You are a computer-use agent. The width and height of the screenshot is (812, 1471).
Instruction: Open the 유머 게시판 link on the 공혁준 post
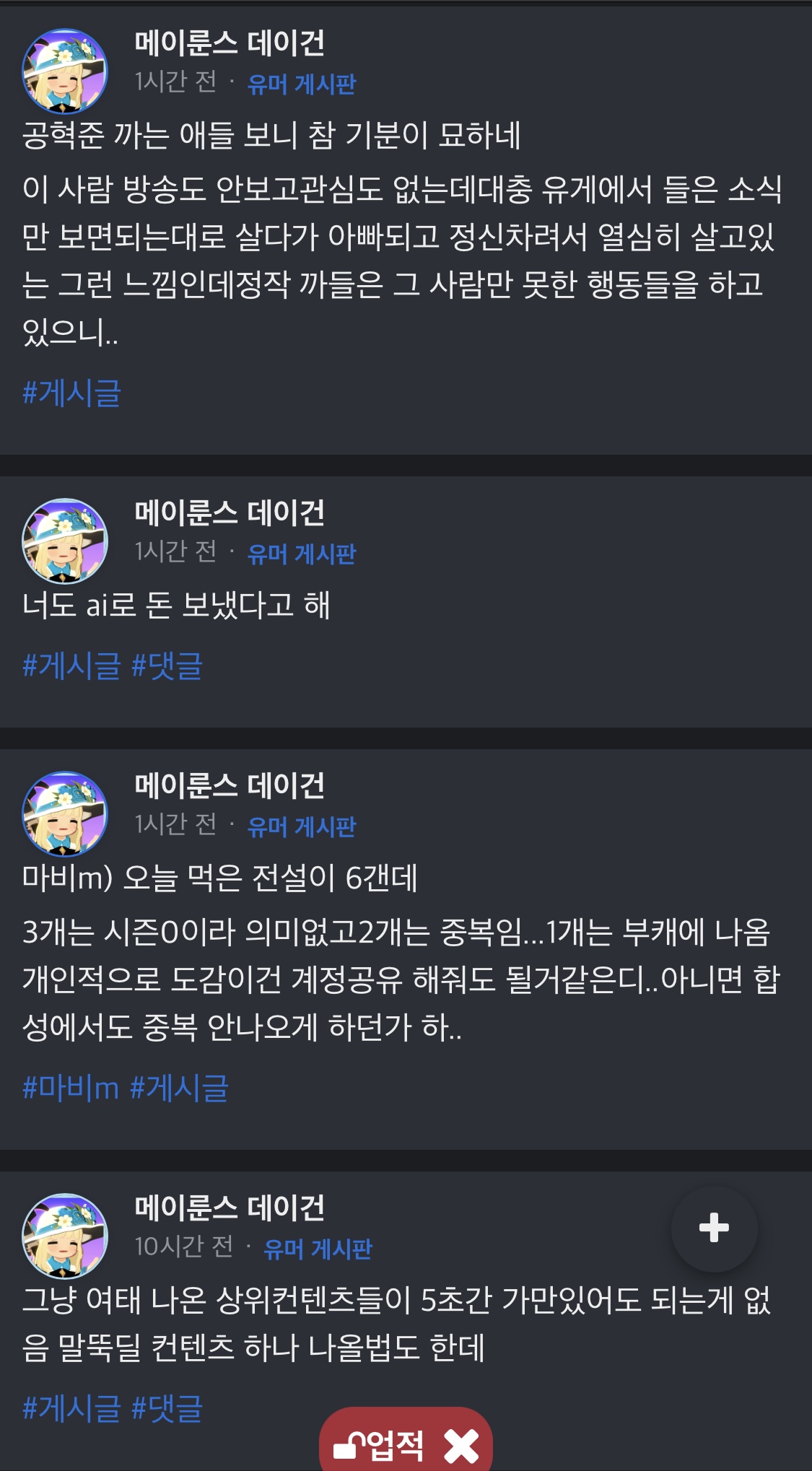click(301, 84)
